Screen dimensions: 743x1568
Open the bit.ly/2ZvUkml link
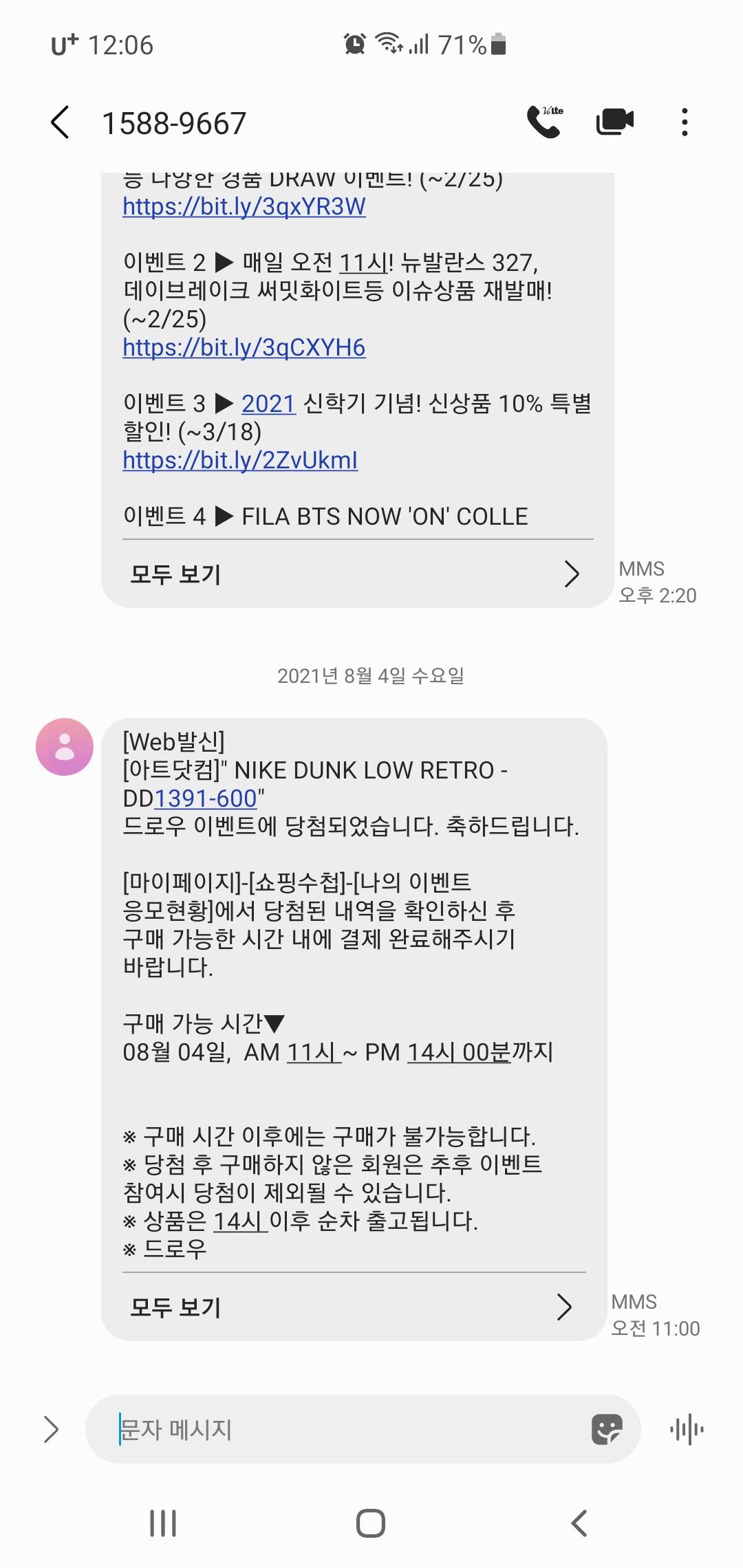240,461
